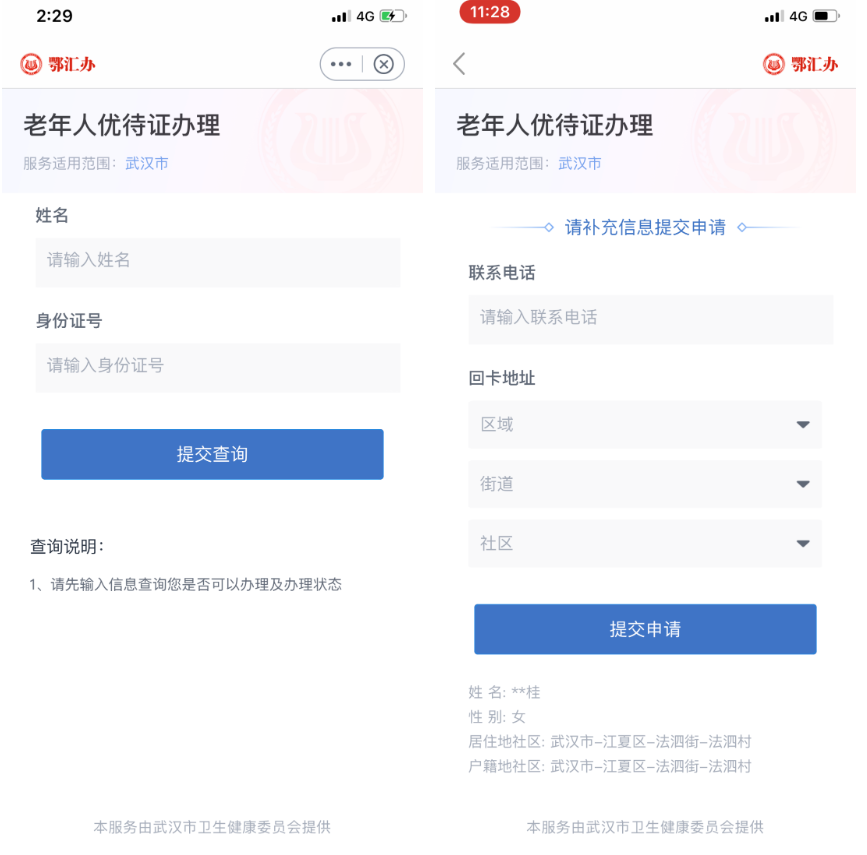Viewport: 867px width, 855px height.
Task: Tap the 提交查询 button
Action: [212, 454]
